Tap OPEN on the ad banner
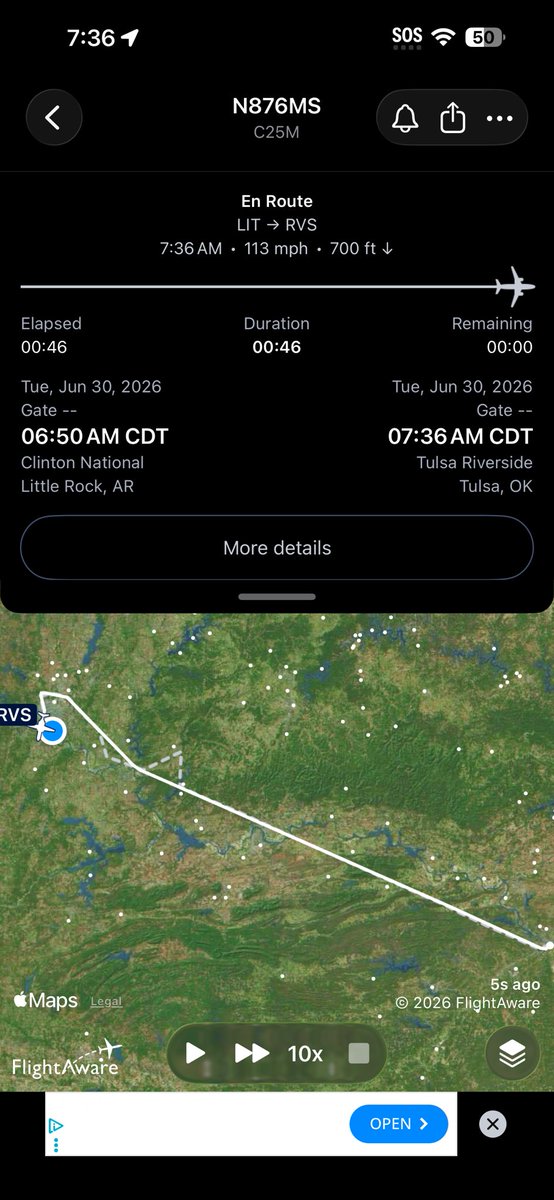 tap(398, 1124)
